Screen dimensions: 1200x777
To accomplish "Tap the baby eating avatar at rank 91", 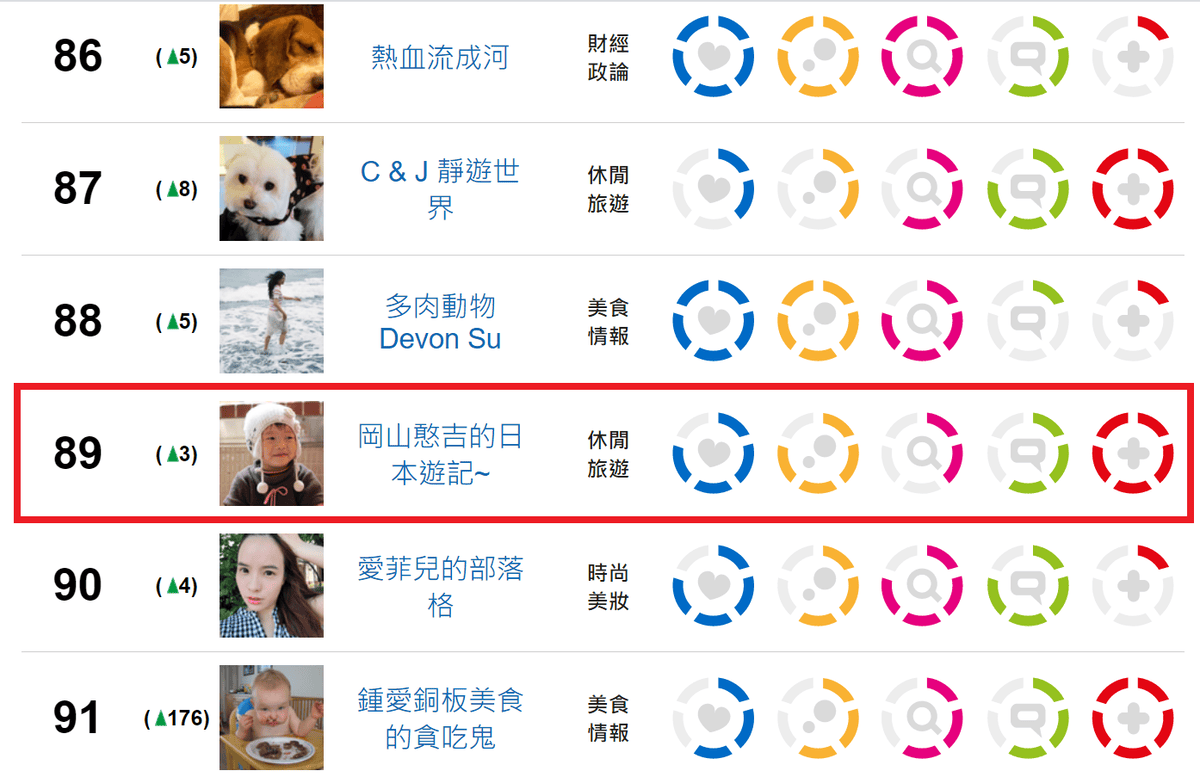I will point(271,717).
